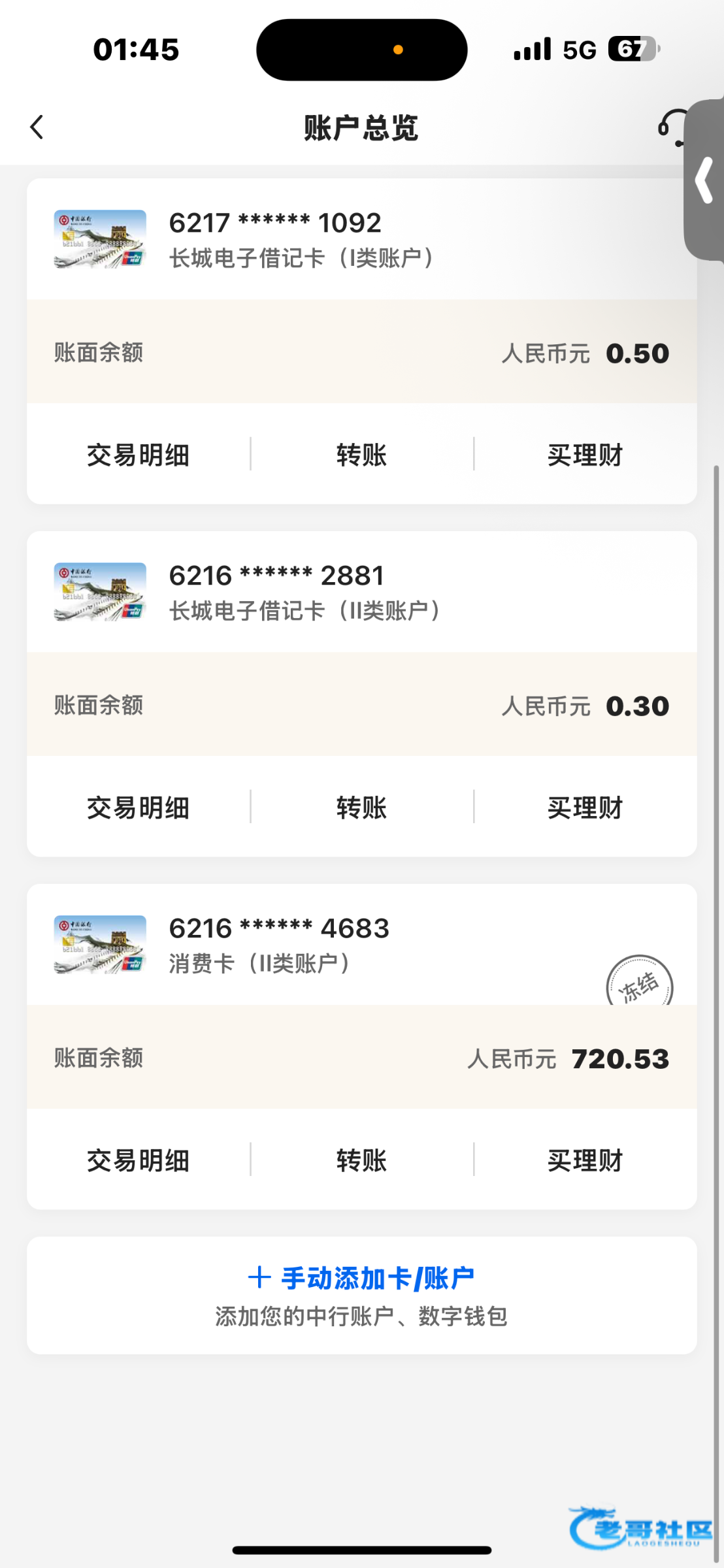The image size is (724, 1568).
Task: Tap 手动添加卡/账户 to add account
Action: click(361, 1279)
